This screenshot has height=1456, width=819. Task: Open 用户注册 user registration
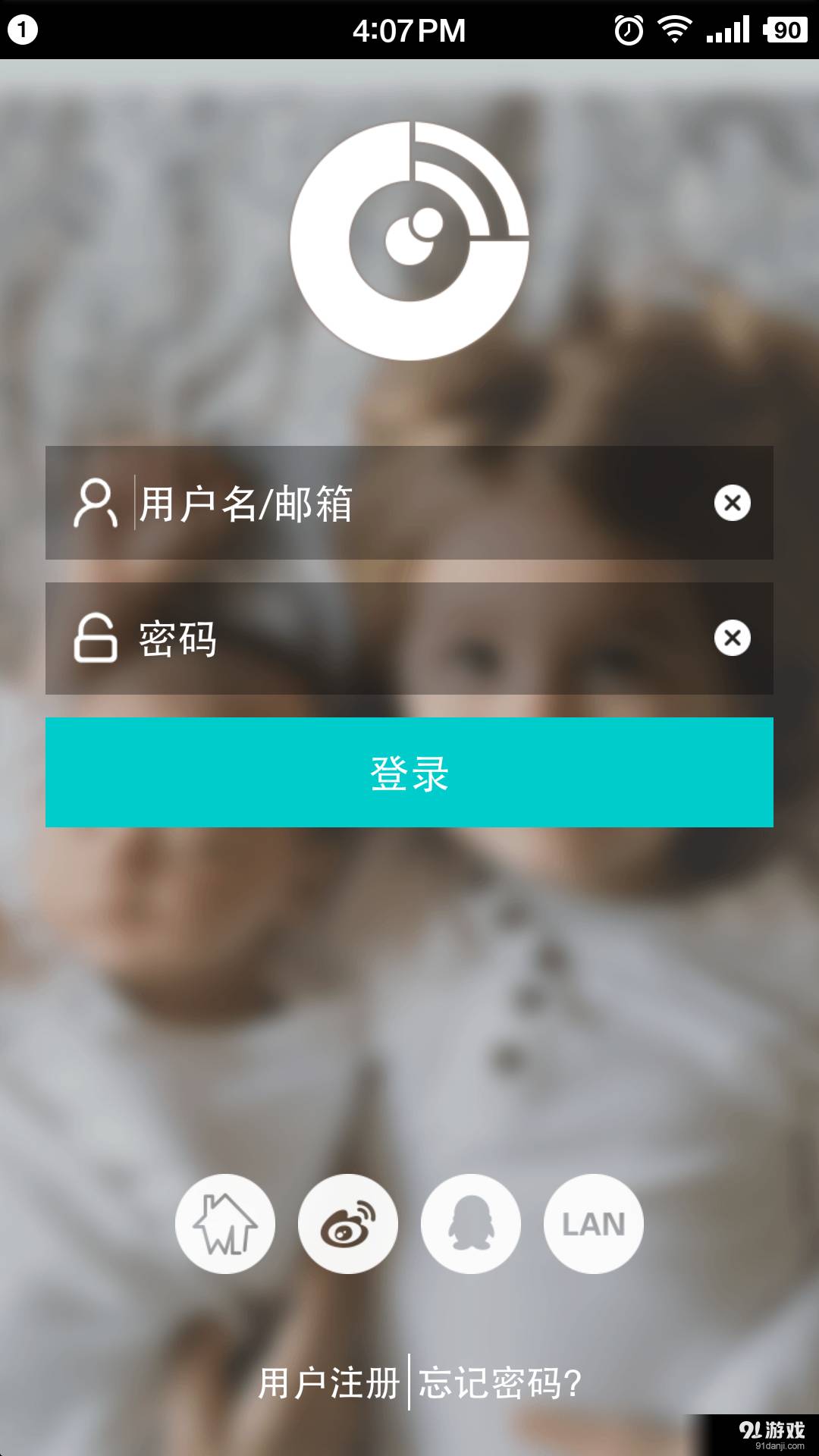pos(329,1382)
